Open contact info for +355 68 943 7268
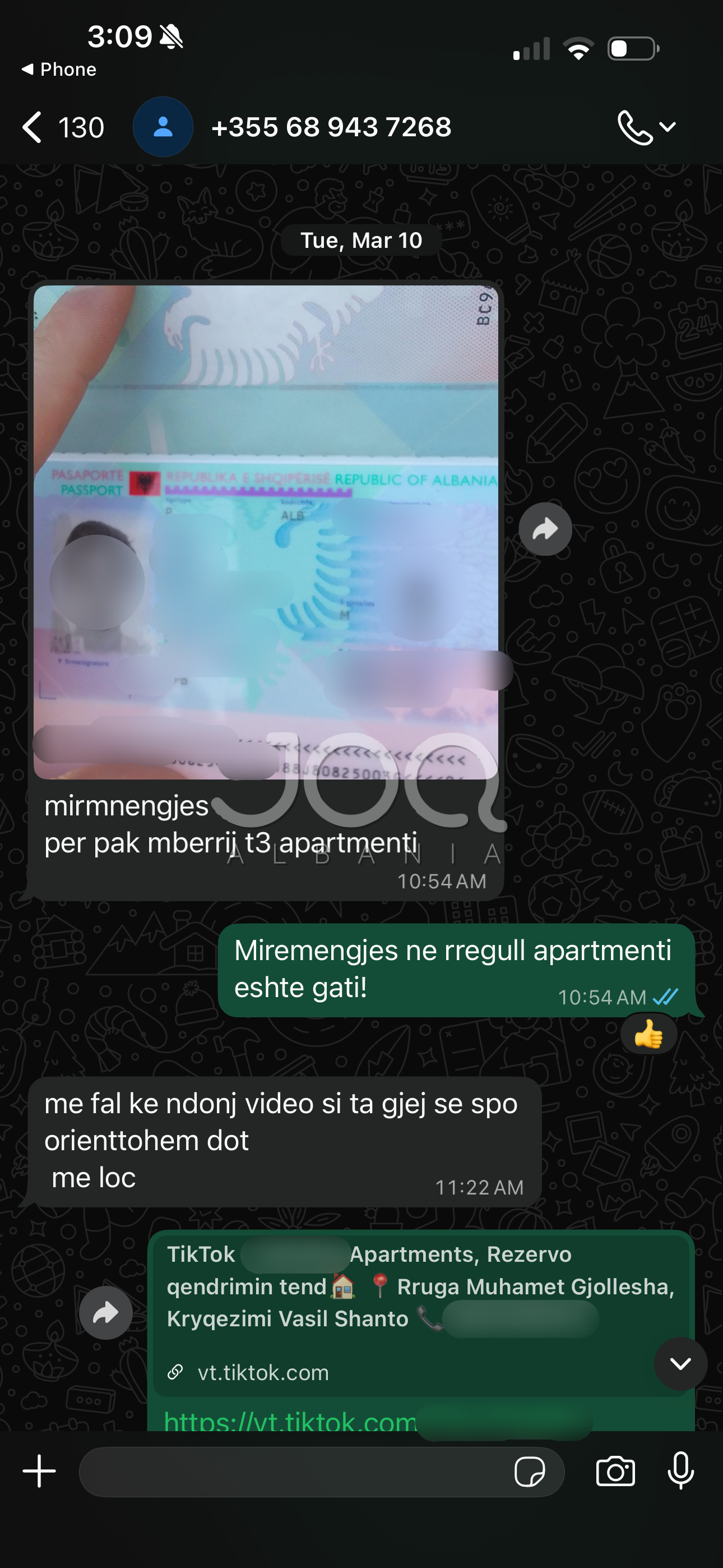The image size is (723, 1568). click(331, 127)
